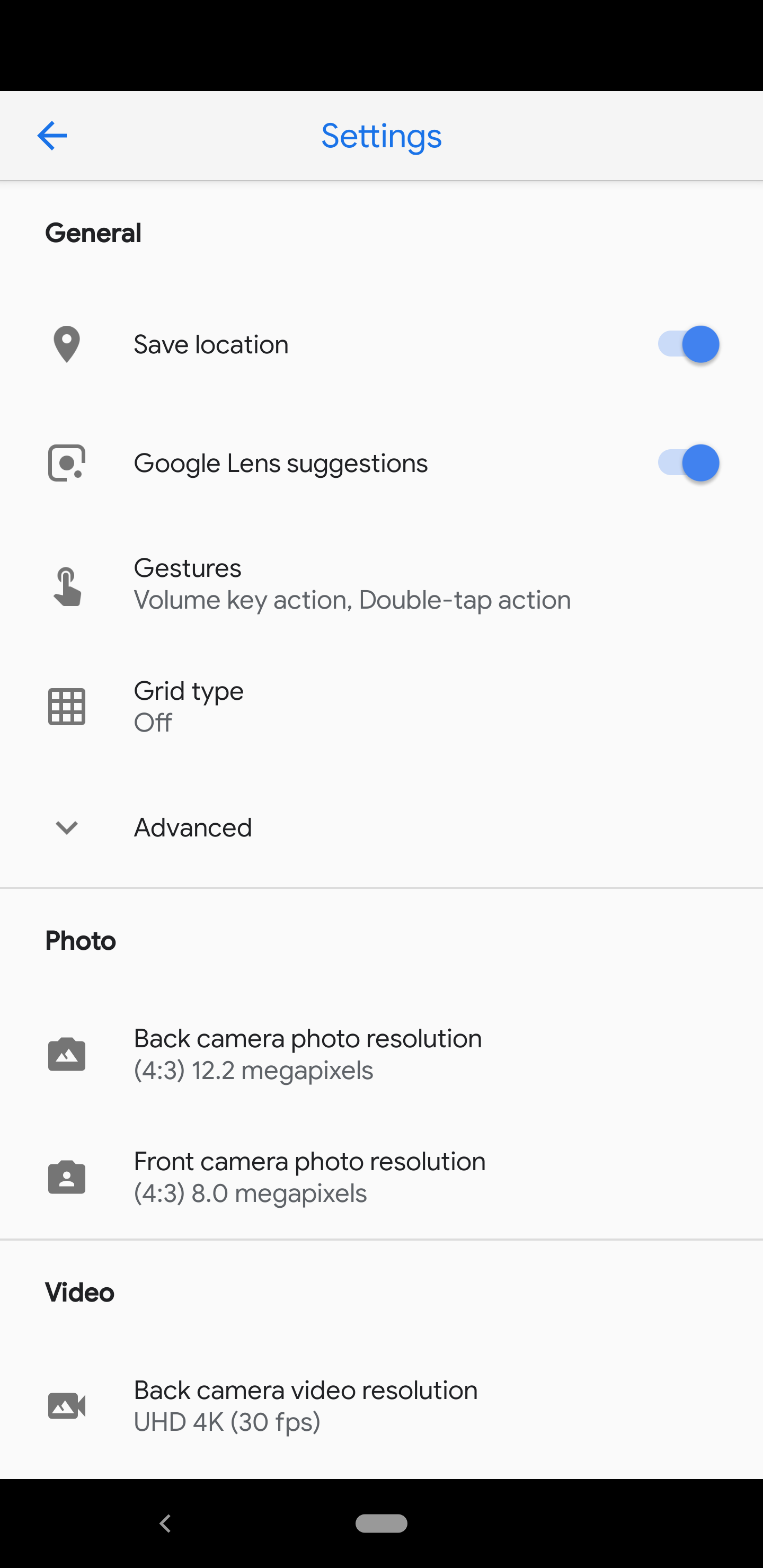This screenshot has height=1568, width=763.
Task: Go back using the blue arrow
Action: (52, 136)
